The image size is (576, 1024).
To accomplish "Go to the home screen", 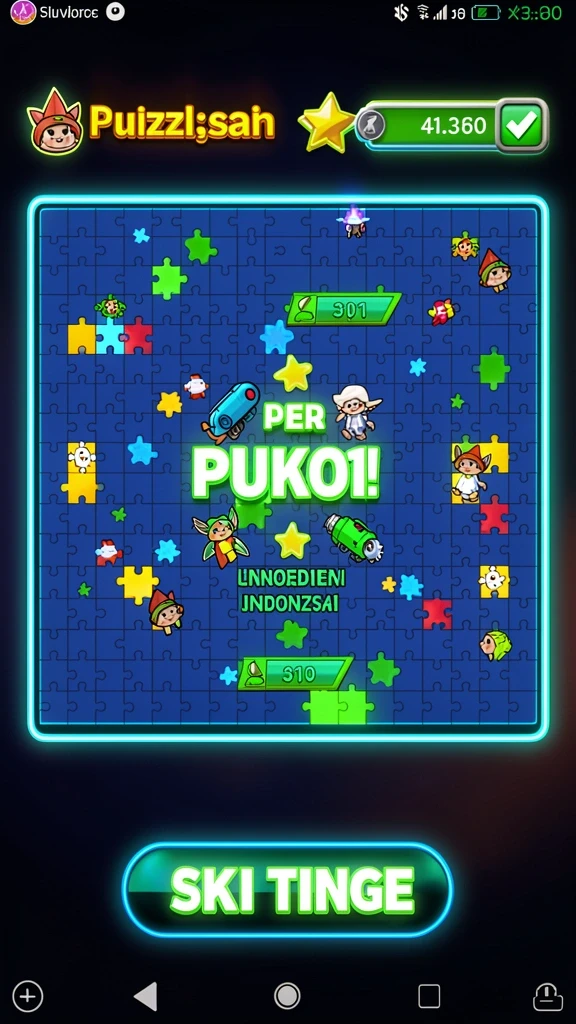I will click(287, 996).
